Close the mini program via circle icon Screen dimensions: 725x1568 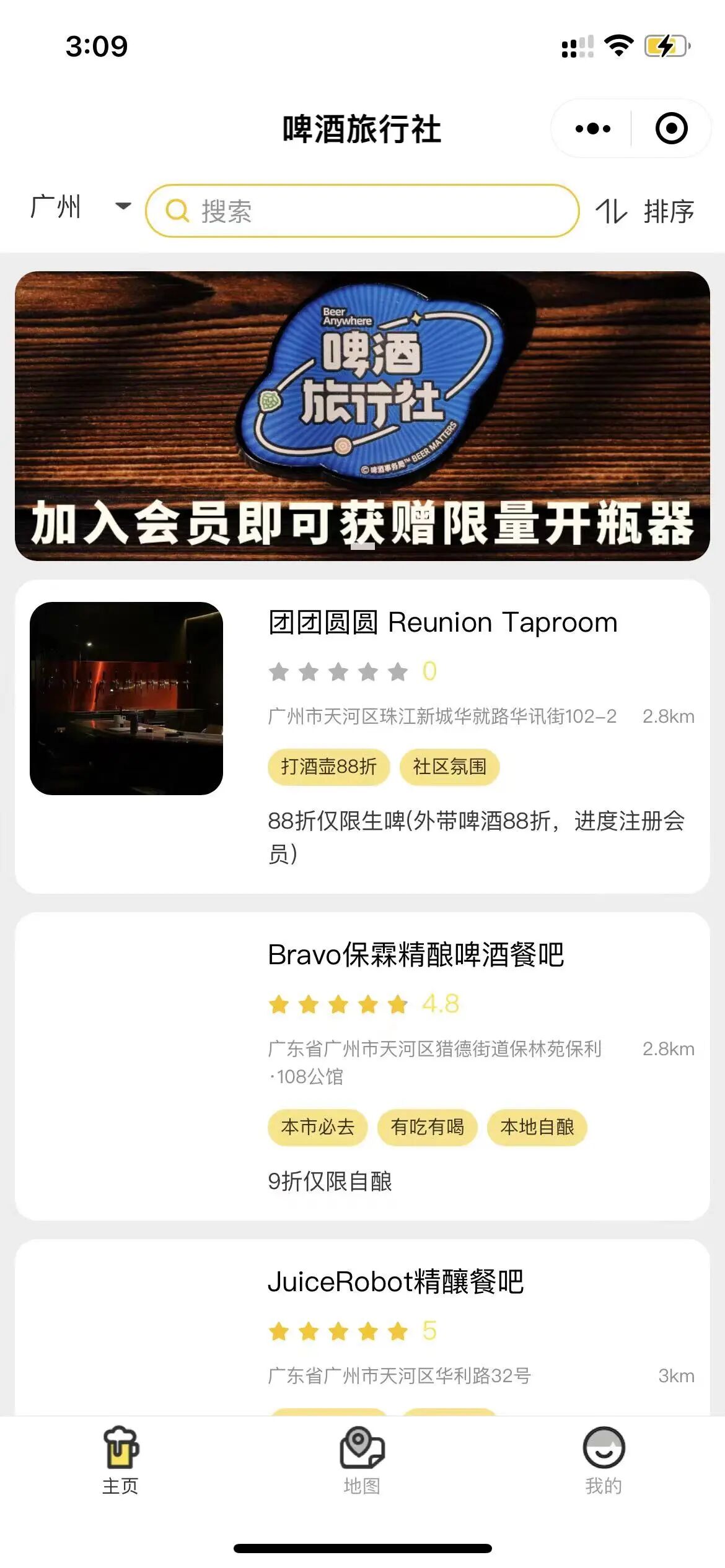671,129
